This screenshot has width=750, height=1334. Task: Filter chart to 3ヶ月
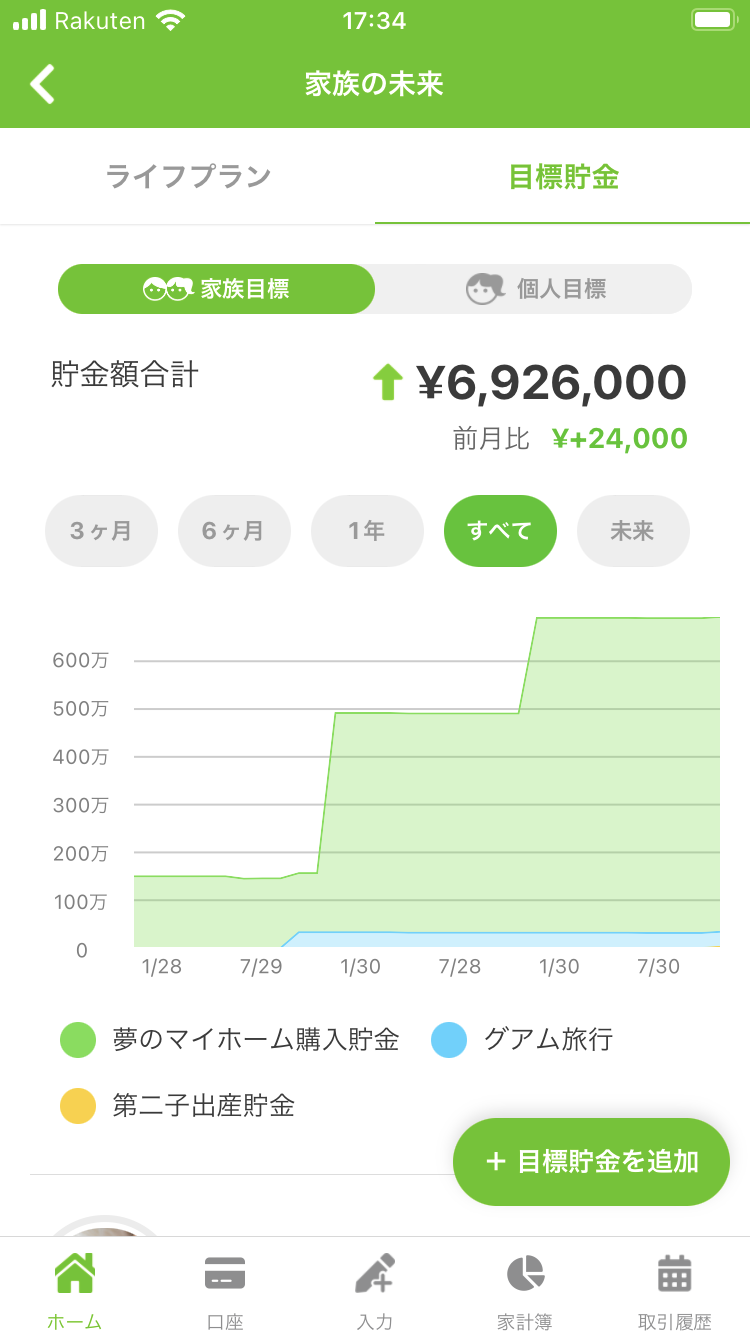(x=101, y=531)
